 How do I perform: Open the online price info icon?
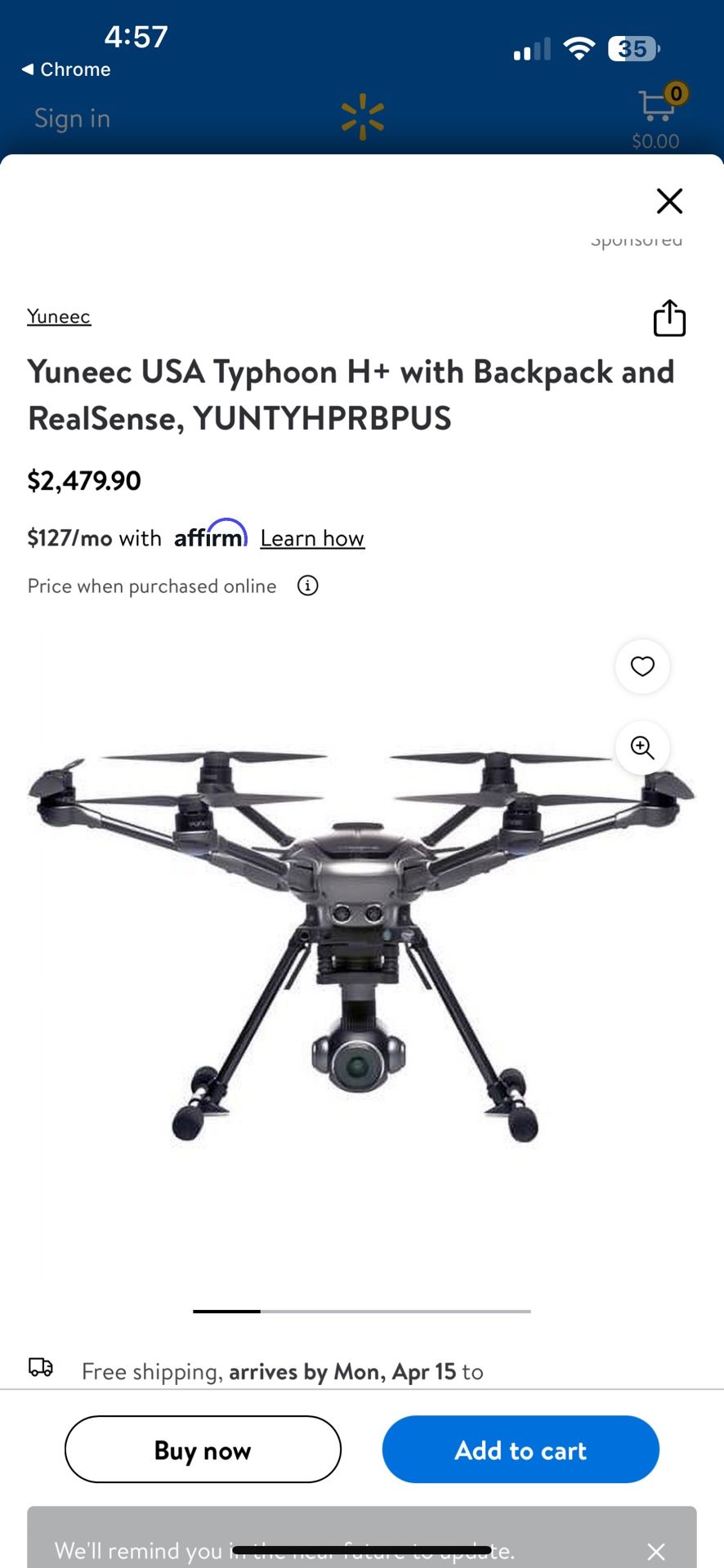[x=307, y=586]
